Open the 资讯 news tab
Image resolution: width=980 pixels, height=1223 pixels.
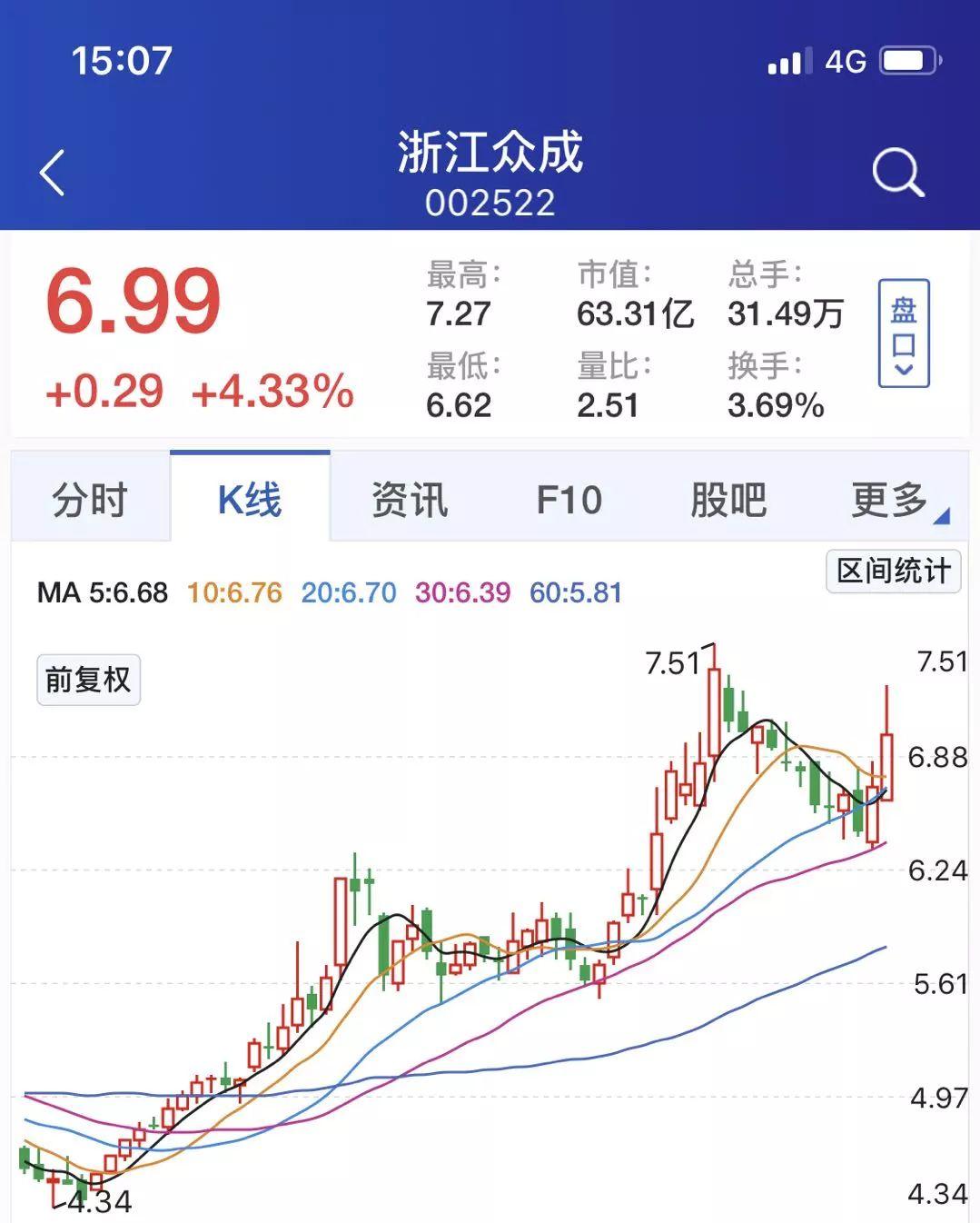[410, 499]
